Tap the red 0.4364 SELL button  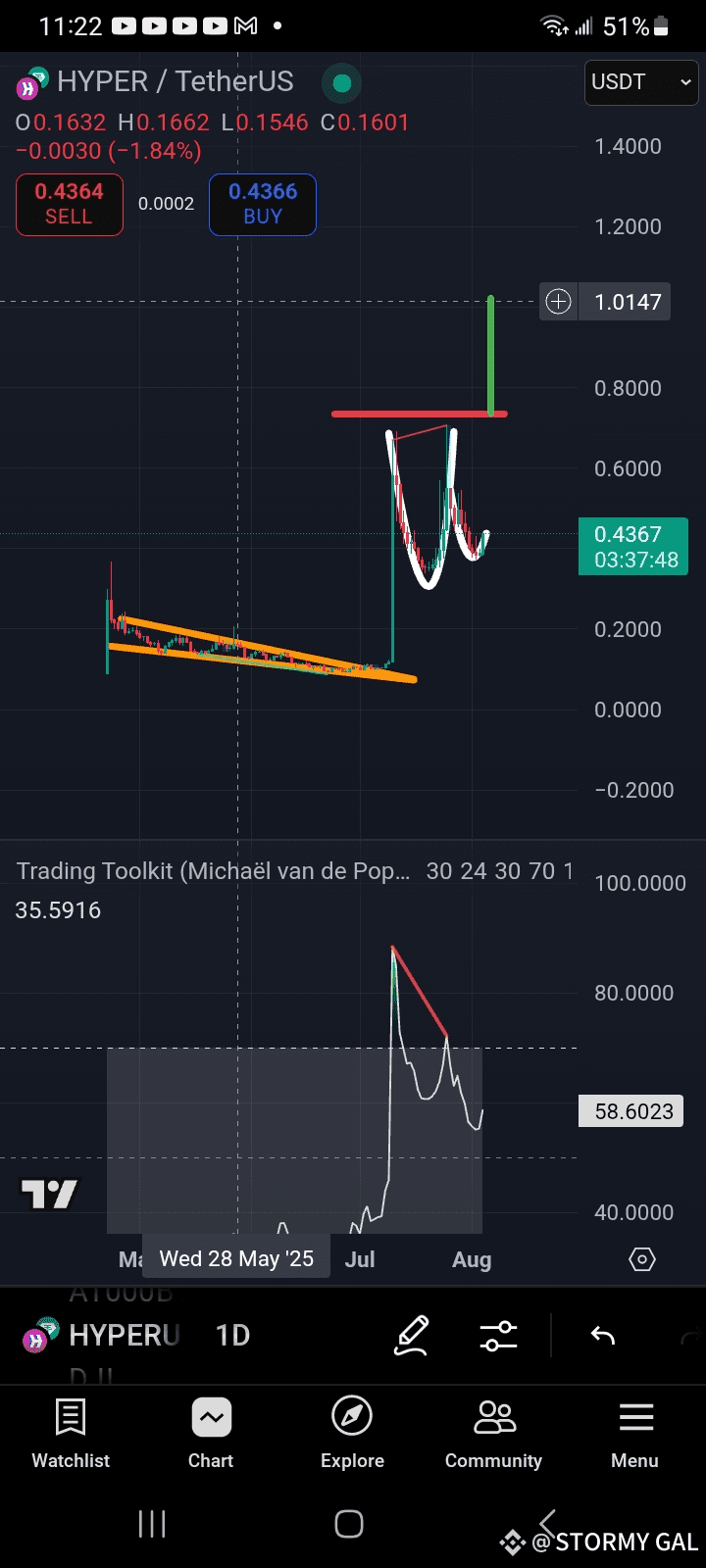pos(69,205)
